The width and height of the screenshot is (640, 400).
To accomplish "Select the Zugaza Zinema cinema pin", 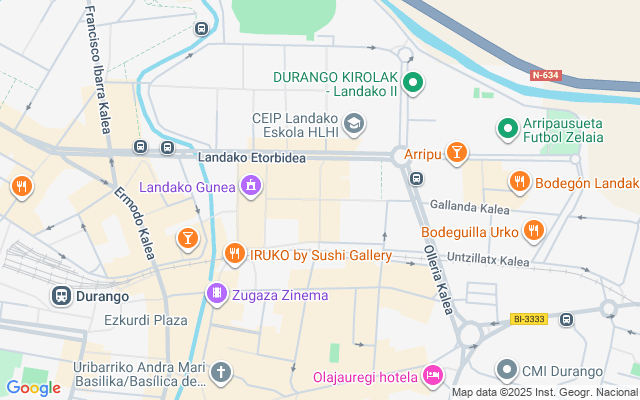I will click(216, 294).
